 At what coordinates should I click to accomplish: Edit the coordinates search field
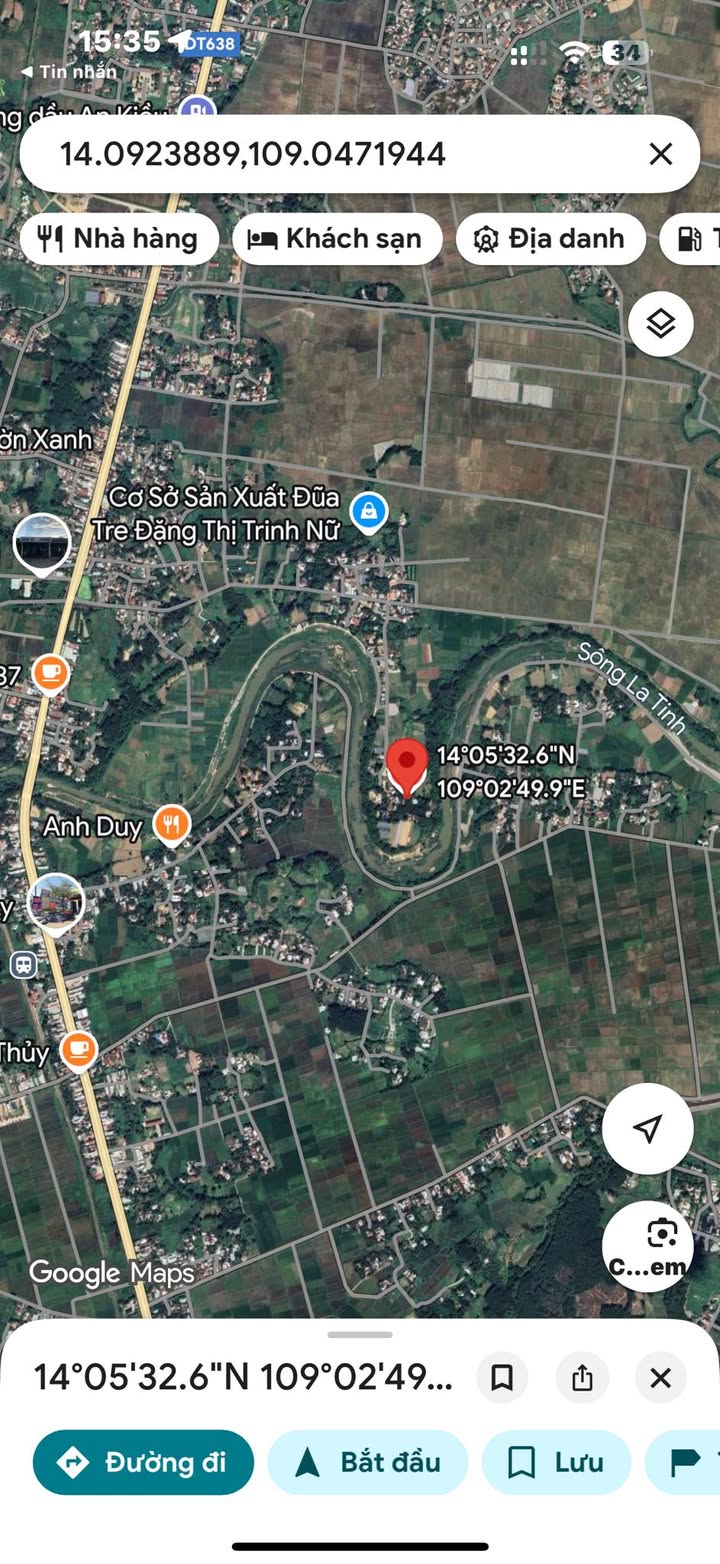click(300, 154)
